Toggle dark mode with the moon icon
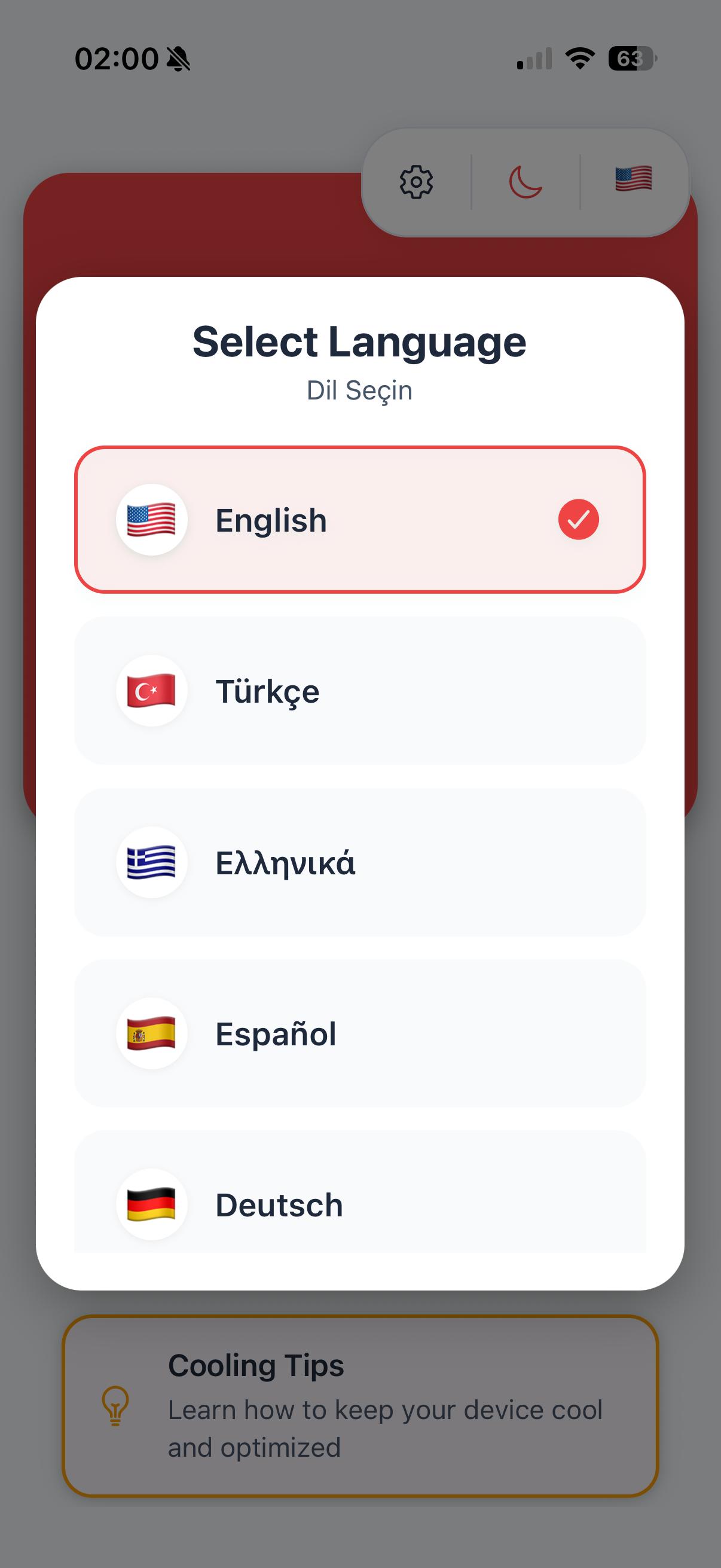Image resolution: width=721 pixels, height=1568 pixels. click(525, 181)
